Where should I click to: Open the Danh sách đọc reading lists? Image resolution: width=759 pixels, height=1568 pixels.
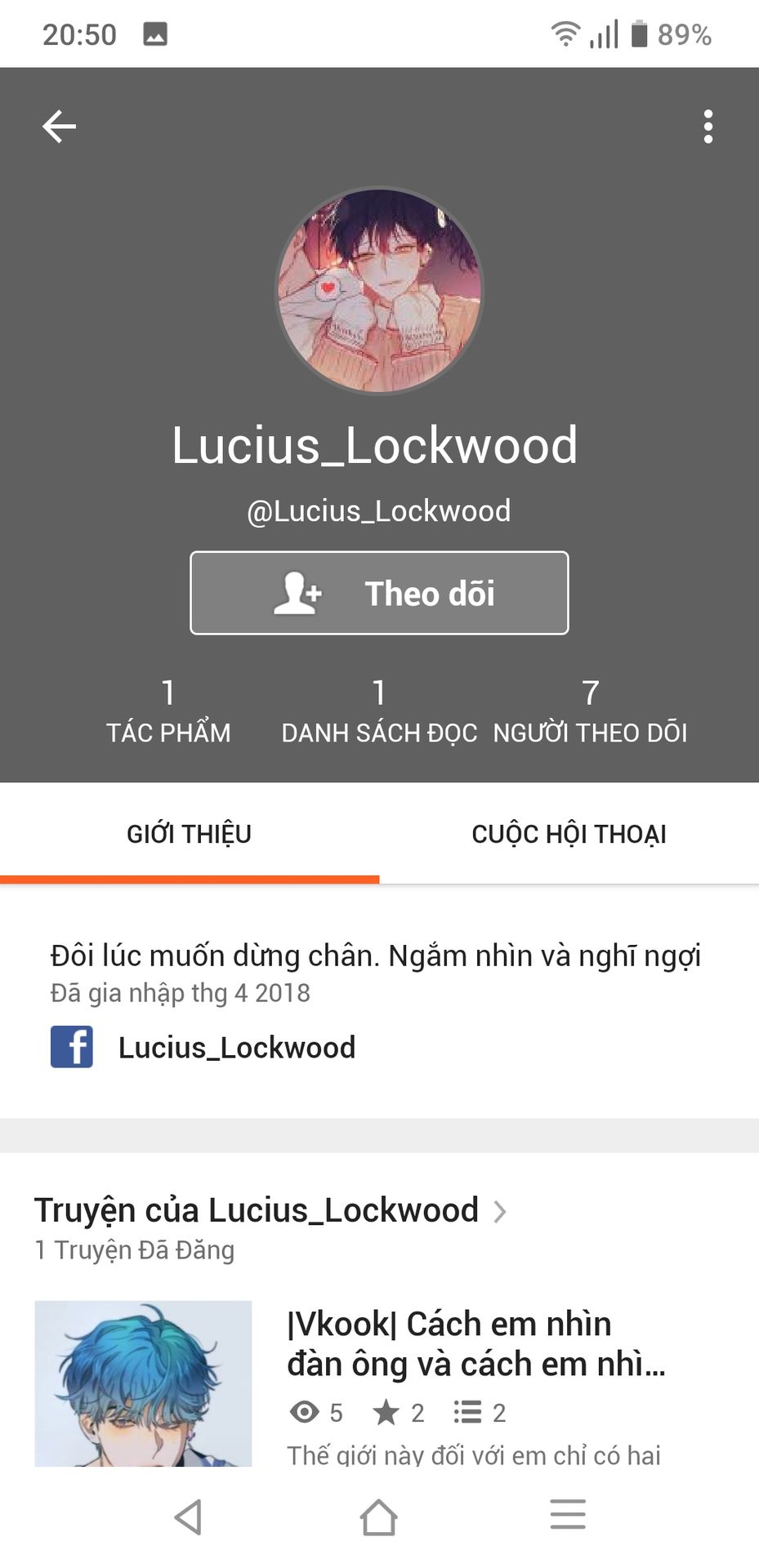click(379, 711)
